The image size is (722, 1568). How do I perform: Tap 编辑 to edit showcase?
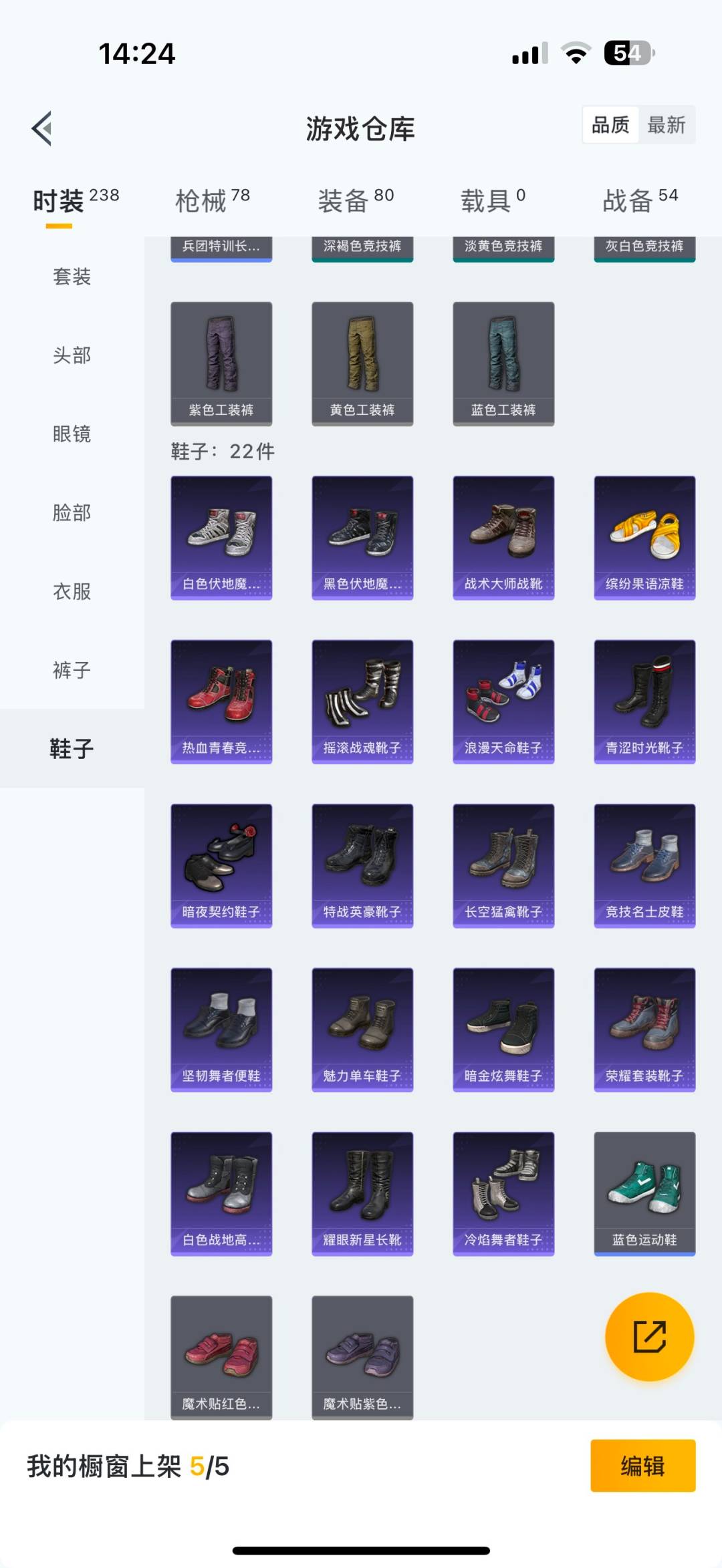(642, 1466)
